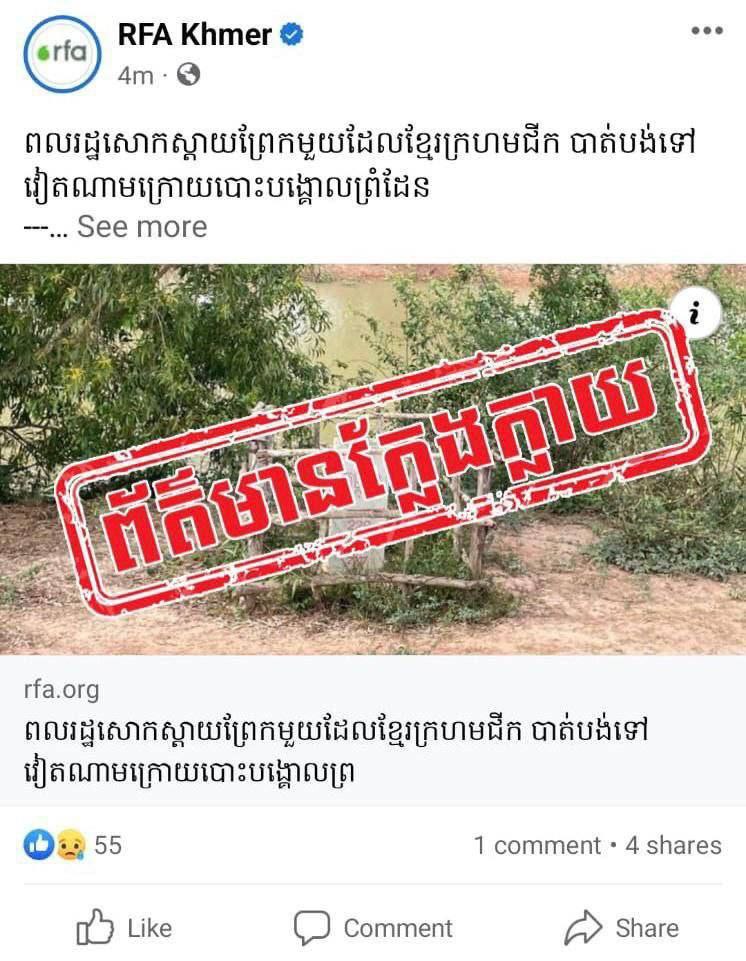Comment on this post
The width and height of the screenshot is (746, 961).
pos(373,928)
